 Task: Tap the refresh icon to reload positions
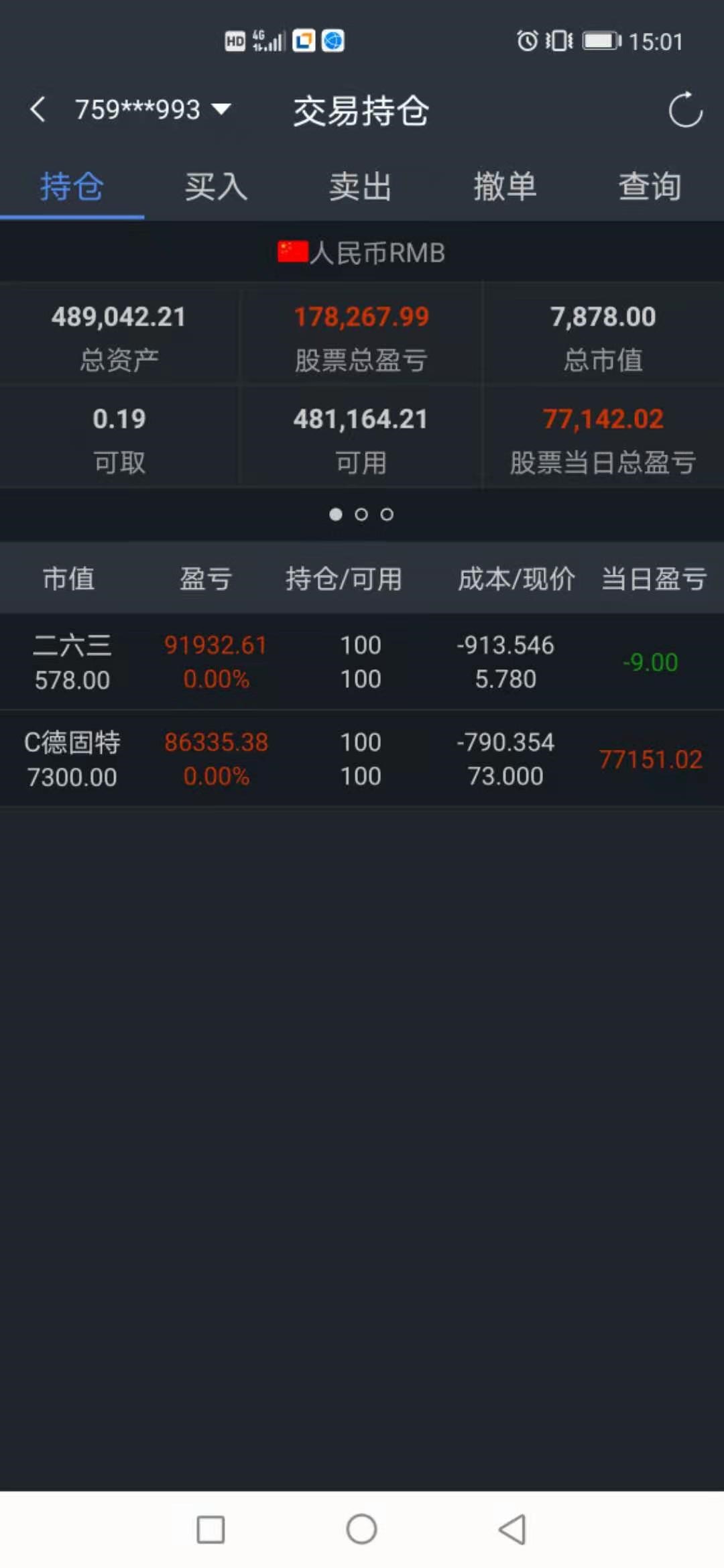tap(685, 110)
